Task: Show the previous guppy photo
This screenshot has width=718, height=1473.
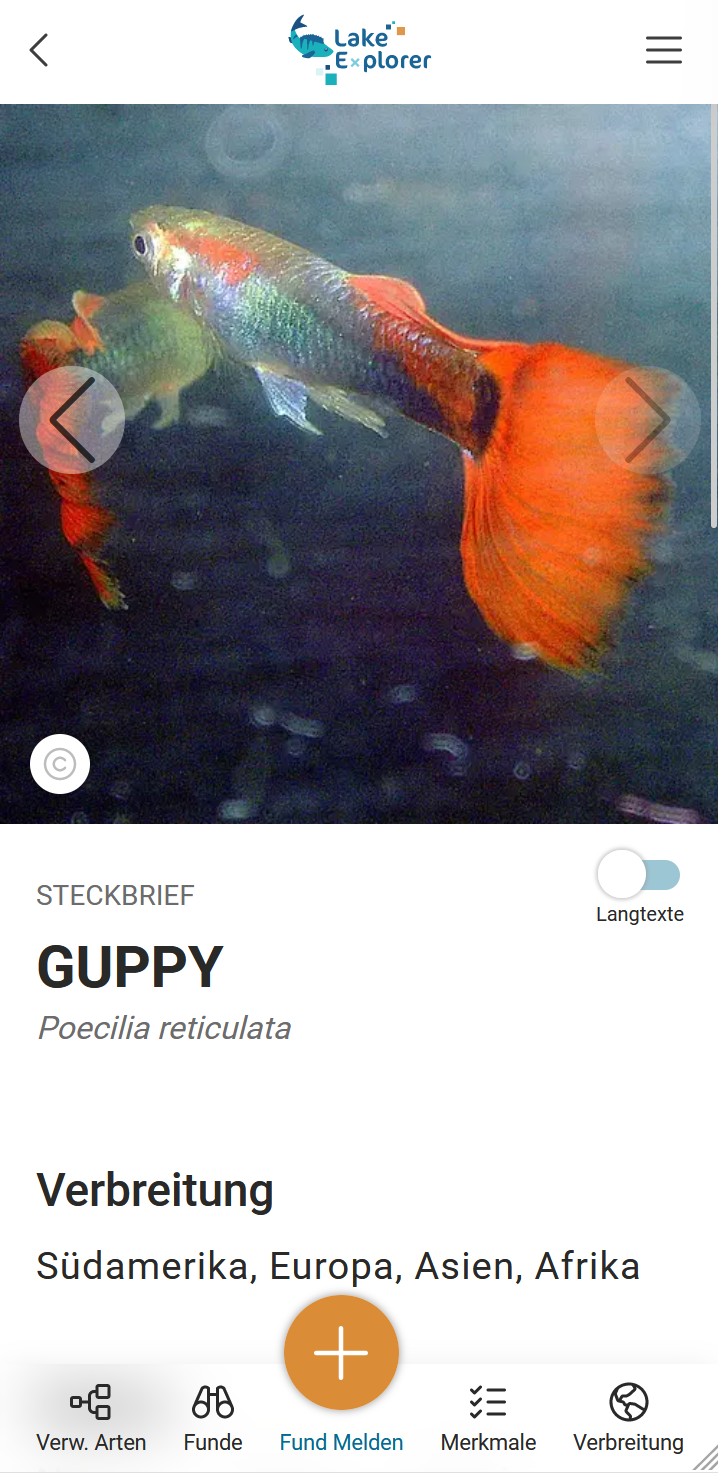Action: [72, 420]
